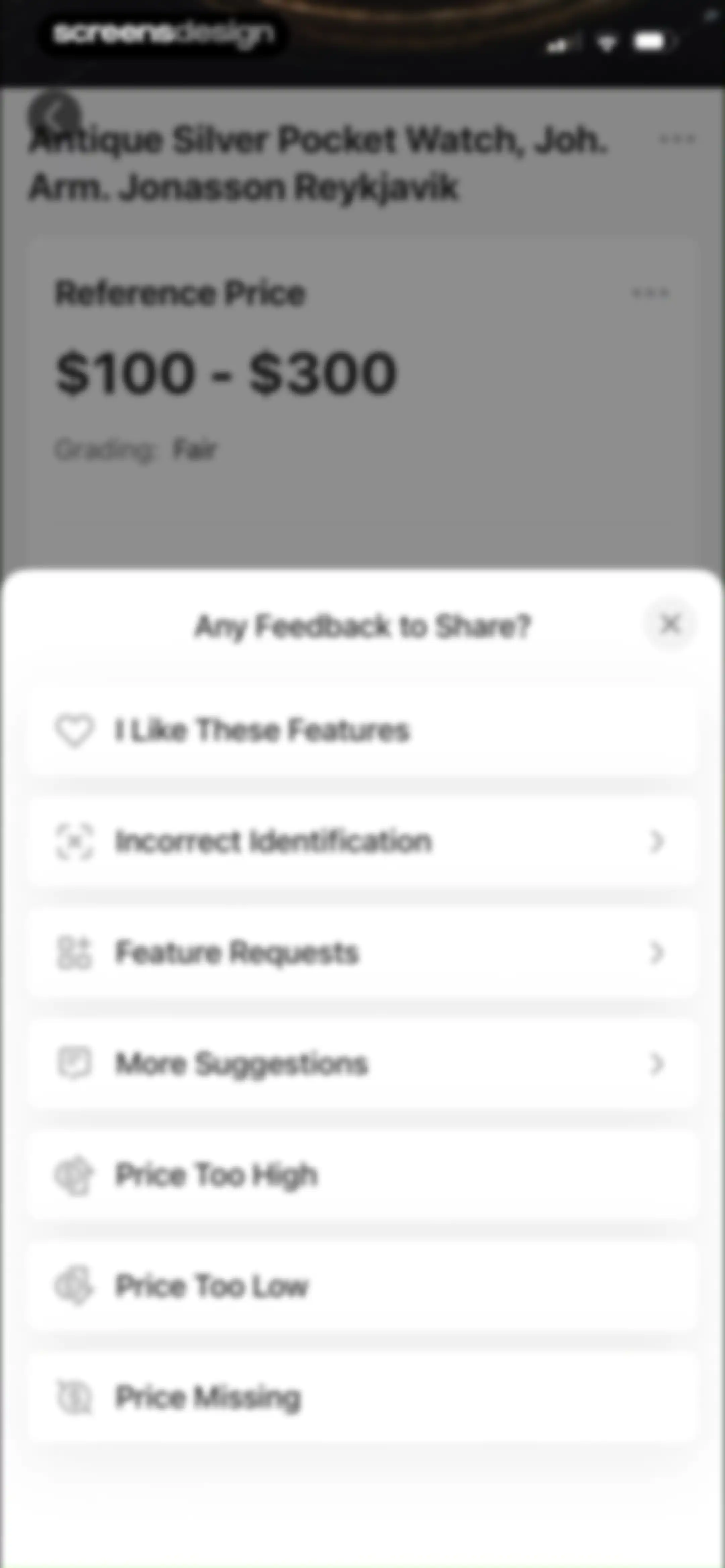Select I Like These Features
The width and height of the screenshot is (725, 1568).
(x=362, y=730)
